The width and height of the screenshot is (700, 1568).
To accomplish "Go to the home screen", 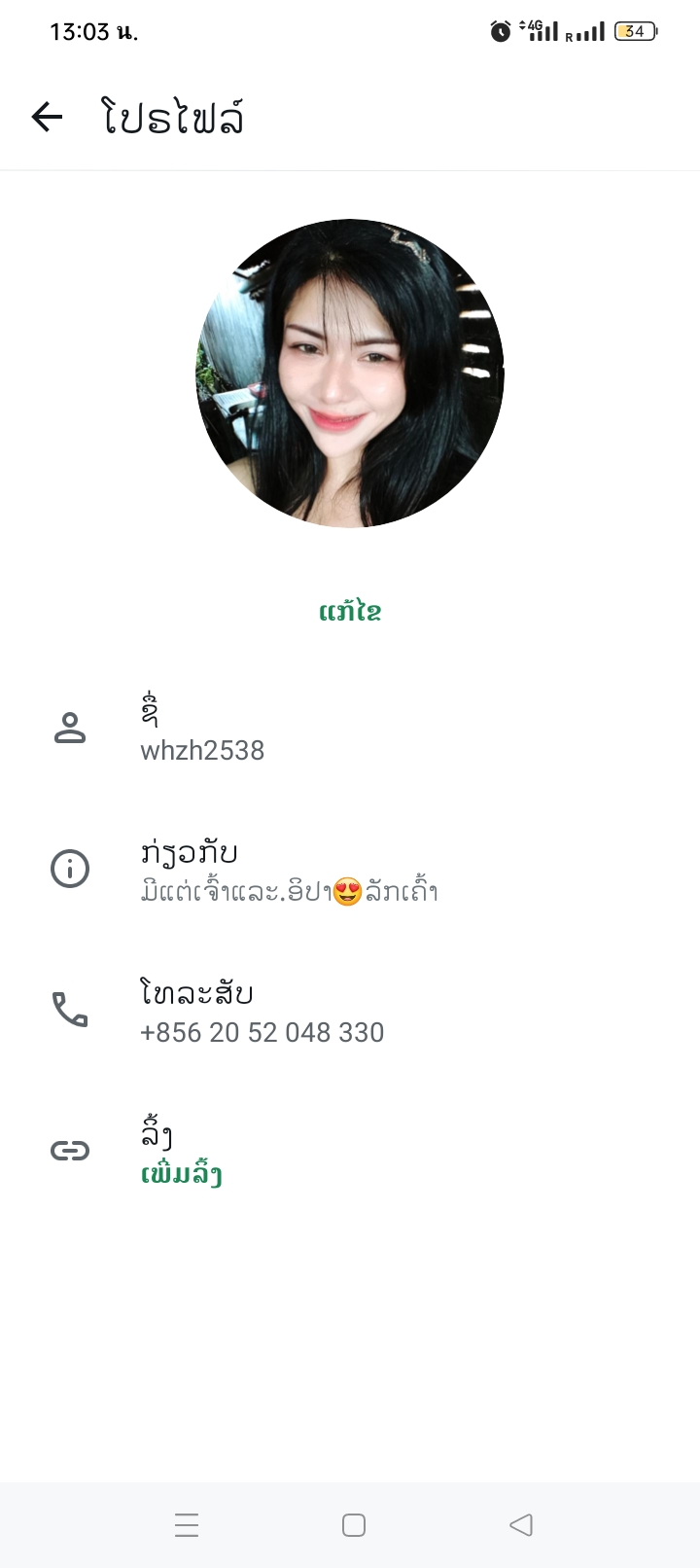I will [x=354, y=1524].
